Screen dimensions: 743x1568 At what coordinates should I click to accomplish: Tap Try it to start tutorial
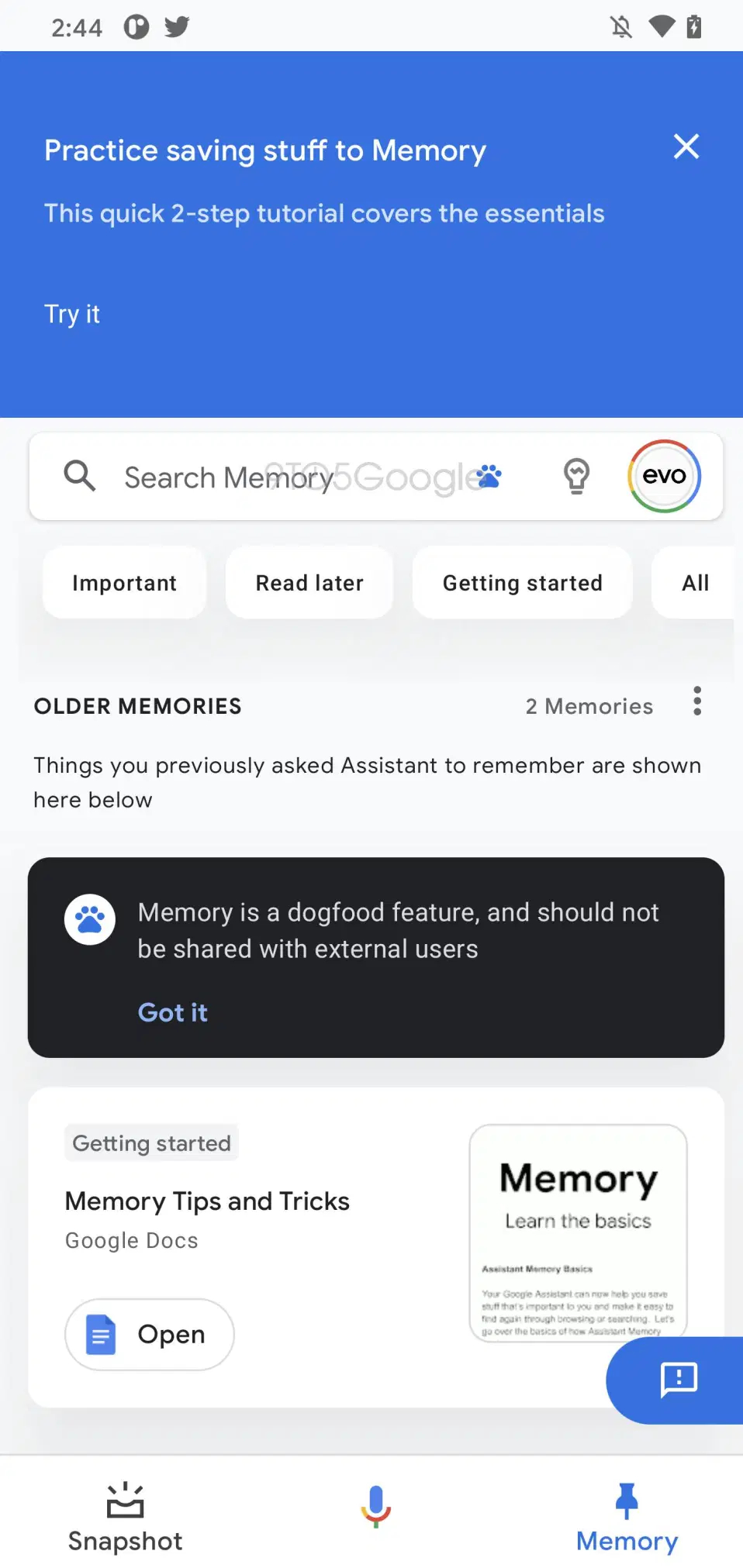72,314
